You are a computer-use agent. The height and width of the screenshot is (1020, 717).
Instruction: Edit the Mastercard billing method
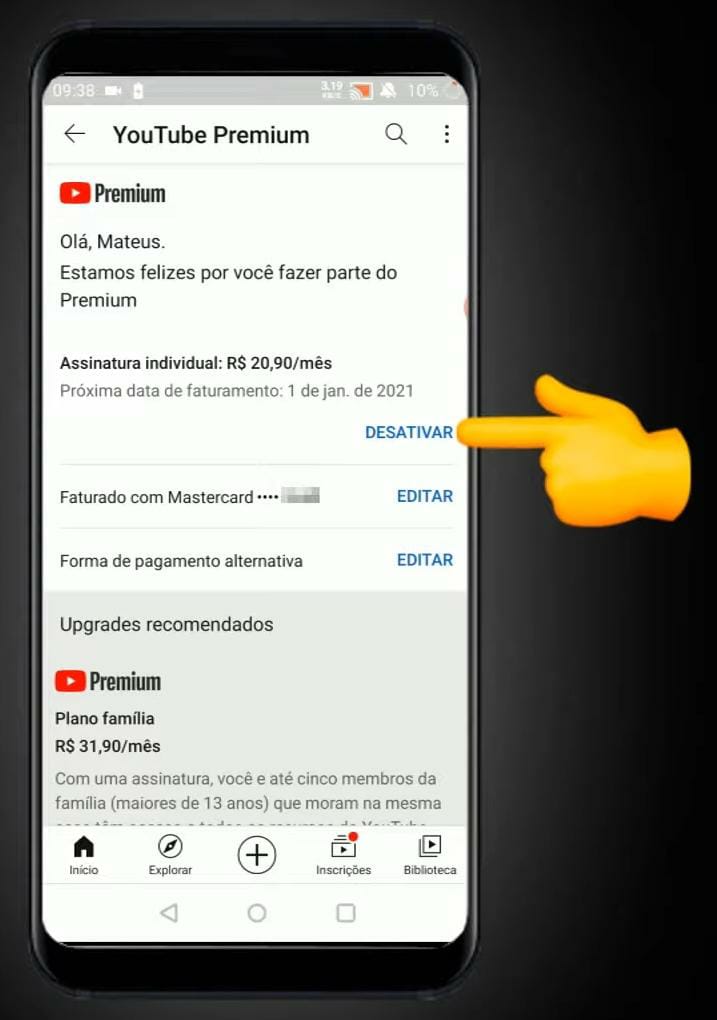click(x=424, y=496)
